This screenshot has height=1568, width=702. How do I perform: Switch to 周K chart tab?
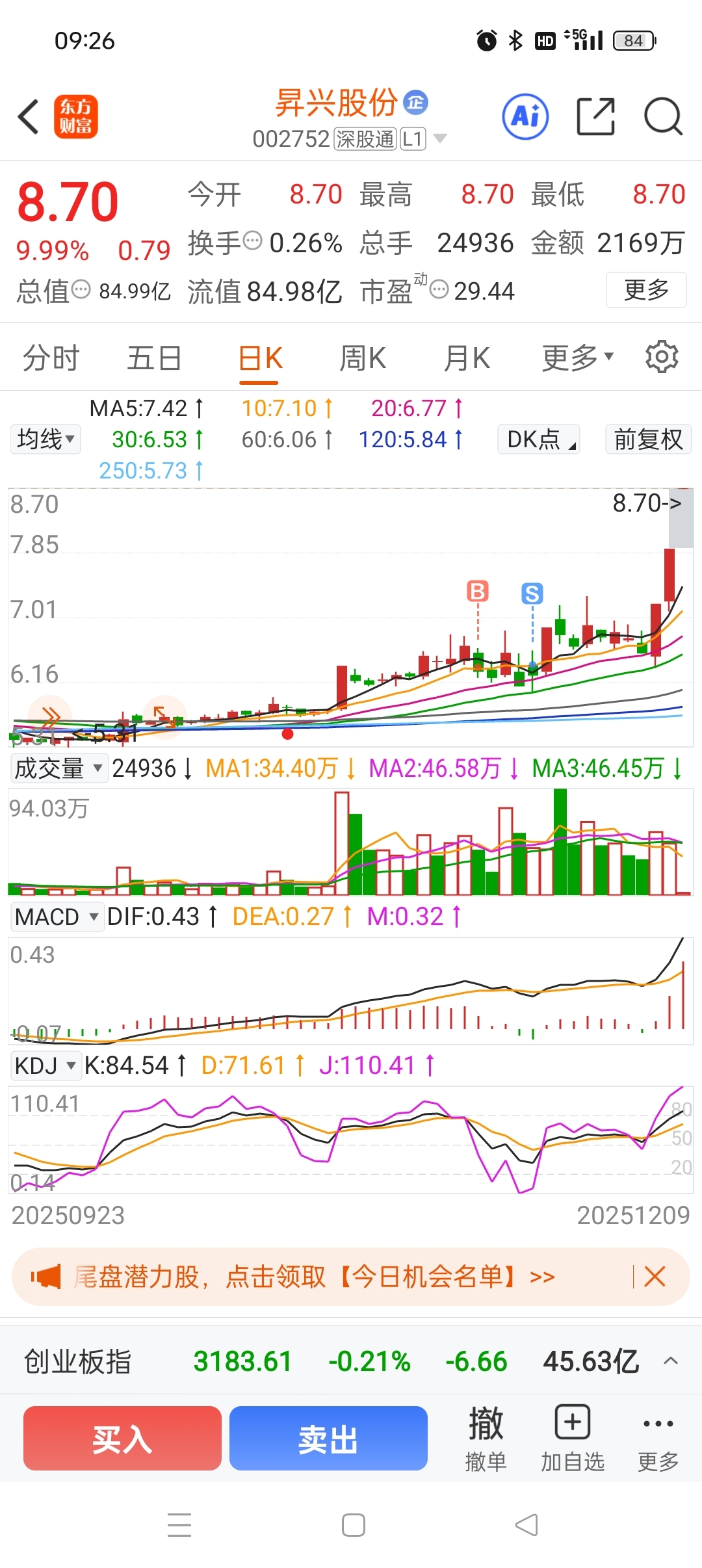pyautogui.click(x=362, y=358)
